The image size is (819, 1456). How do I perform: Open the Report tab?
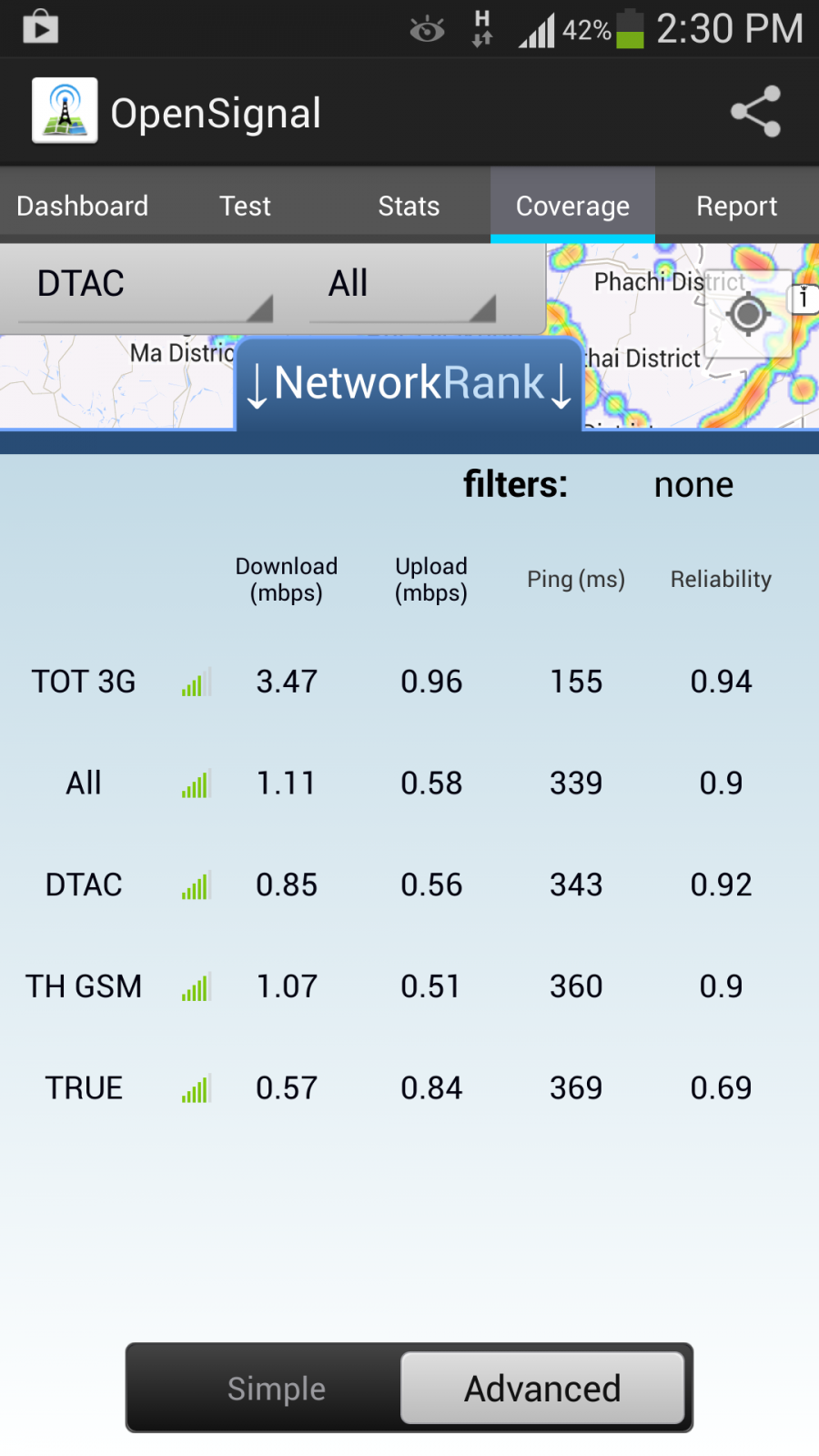coord(736,206)
